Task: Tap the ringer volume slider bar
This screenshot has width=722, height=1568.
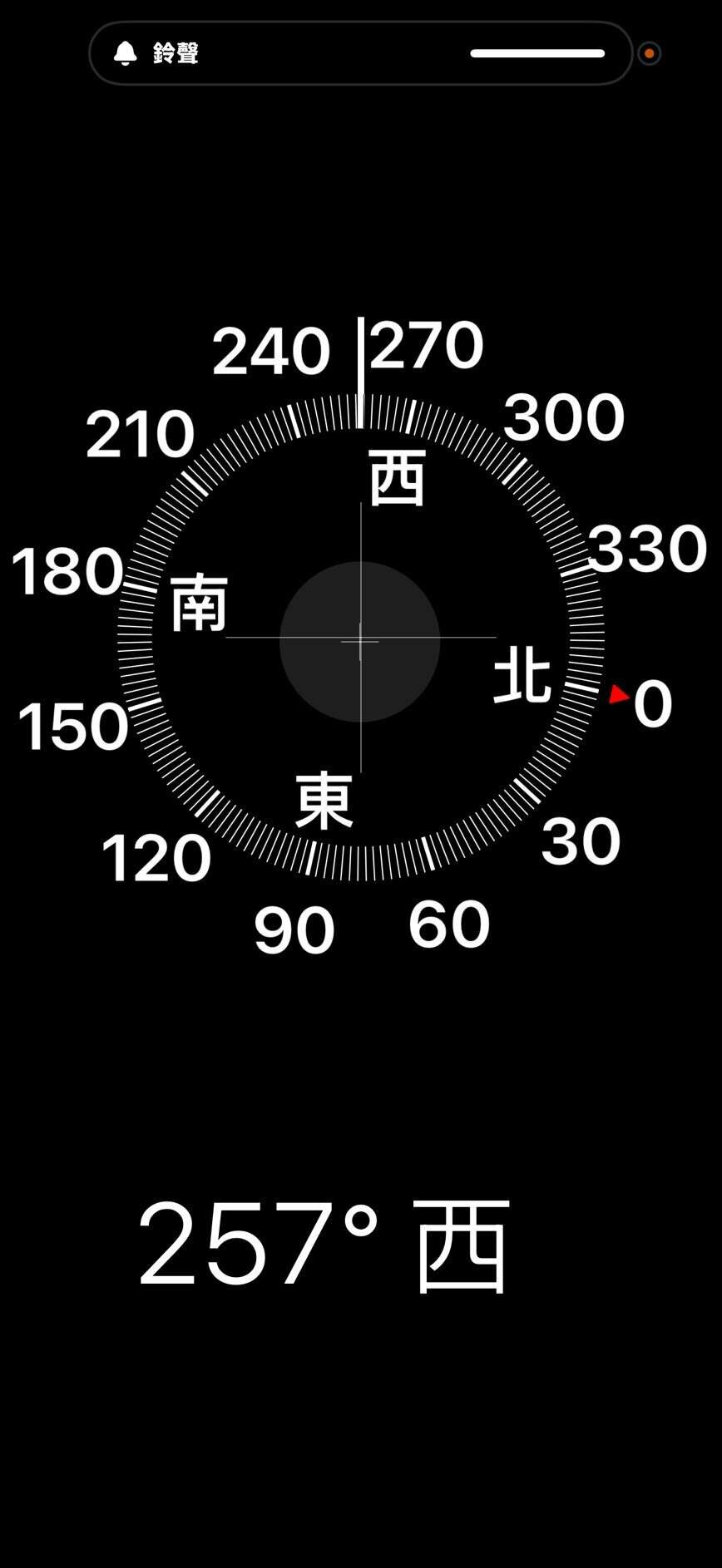Action: point(537,53)
